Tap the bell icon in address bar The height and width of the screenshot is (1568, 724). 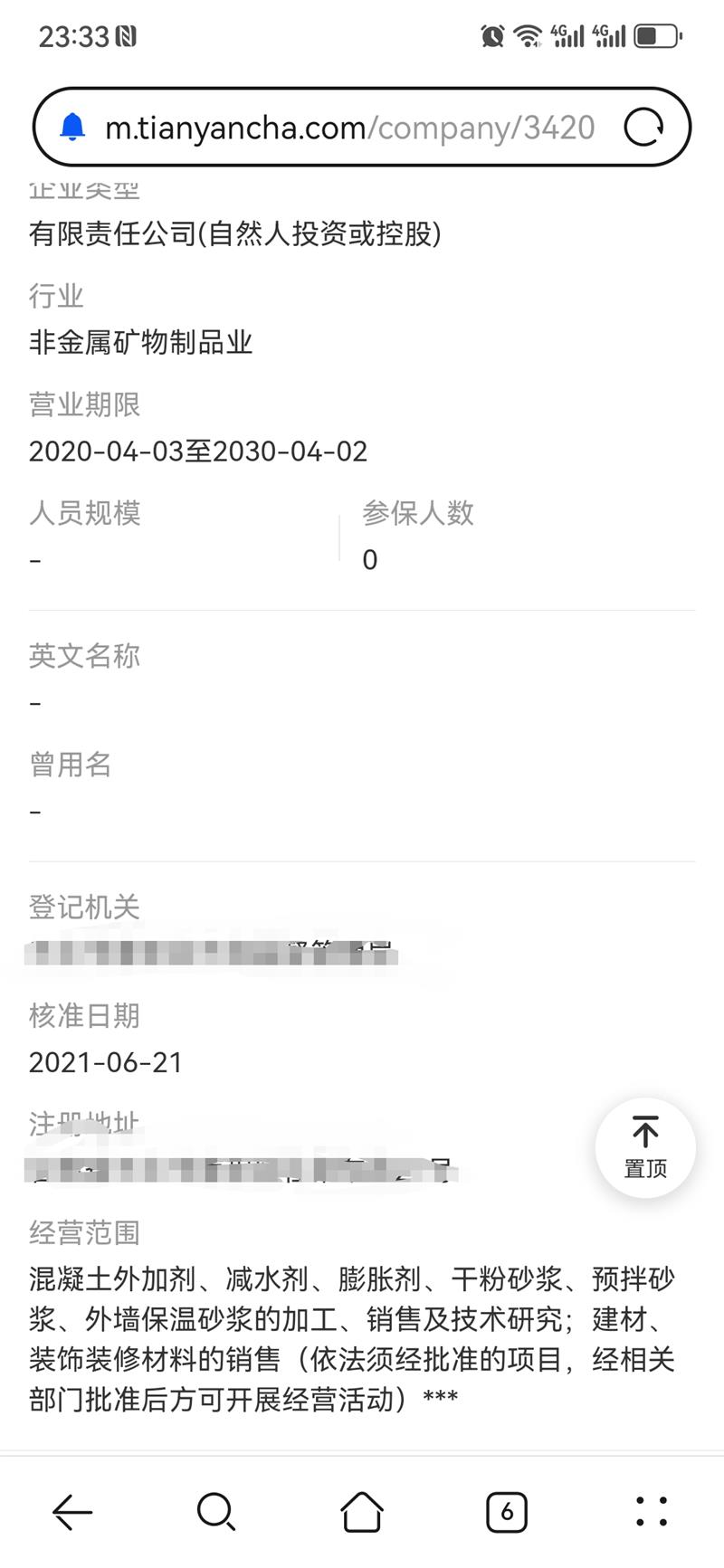[72, 128]
